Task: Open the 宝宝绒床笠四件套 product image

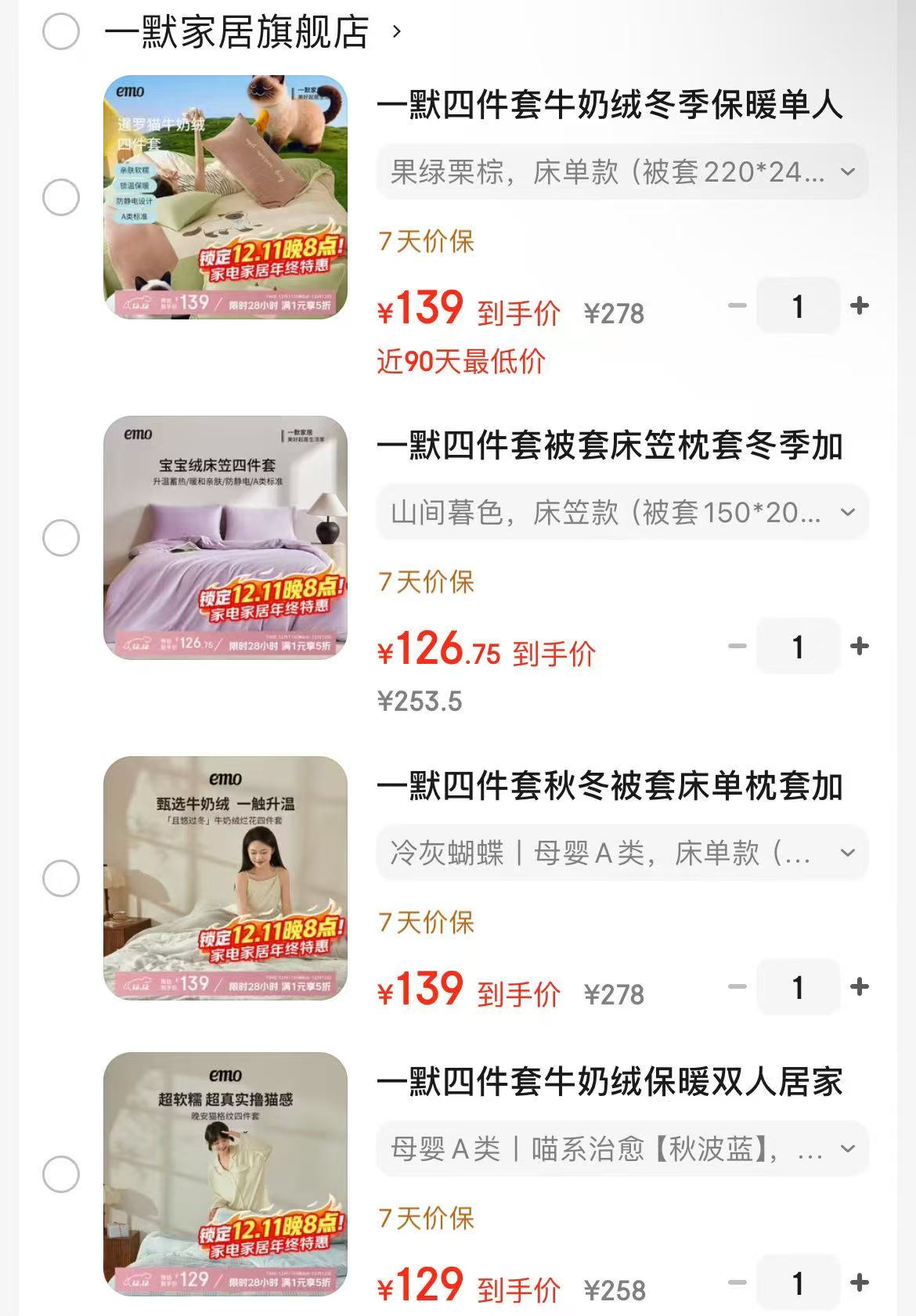Action: (225, 538)
